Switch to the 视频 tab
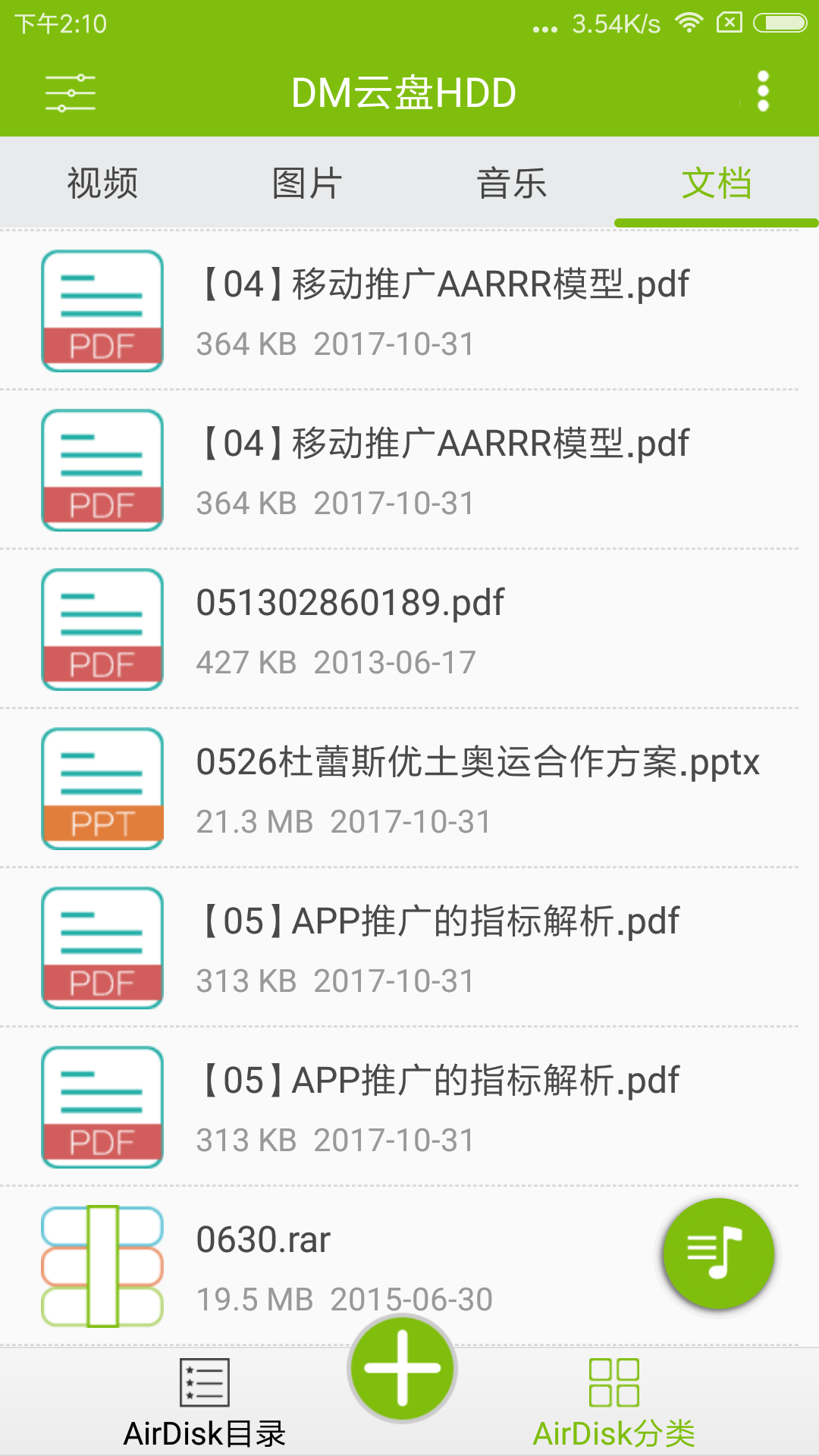The width and height of the screenshot is (819, 1456). coord(102,183)
